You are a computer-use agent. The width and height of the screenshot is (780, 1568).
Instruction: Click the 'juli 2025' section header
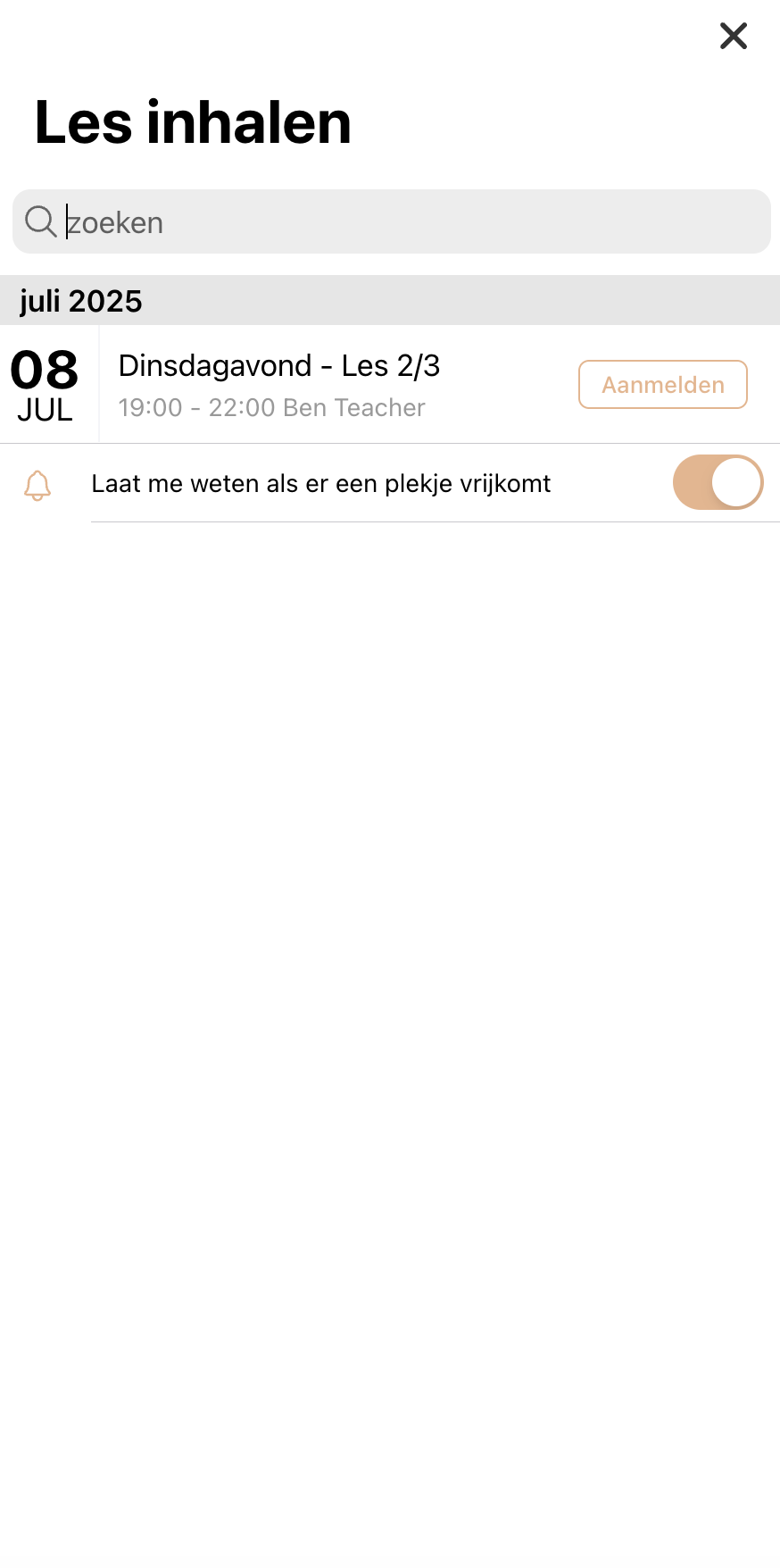coord(80,301)
